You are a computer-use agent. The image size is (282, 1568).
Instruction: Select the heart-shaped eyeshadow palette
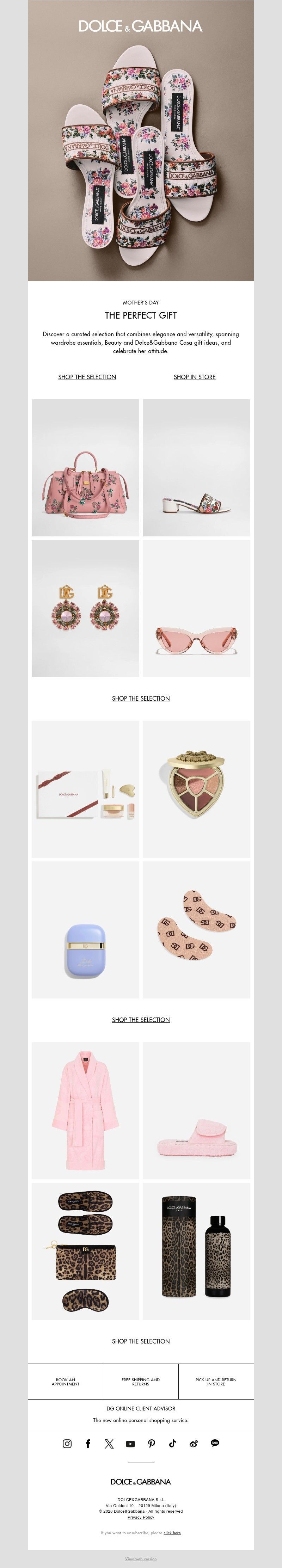(x=196, y=789)
